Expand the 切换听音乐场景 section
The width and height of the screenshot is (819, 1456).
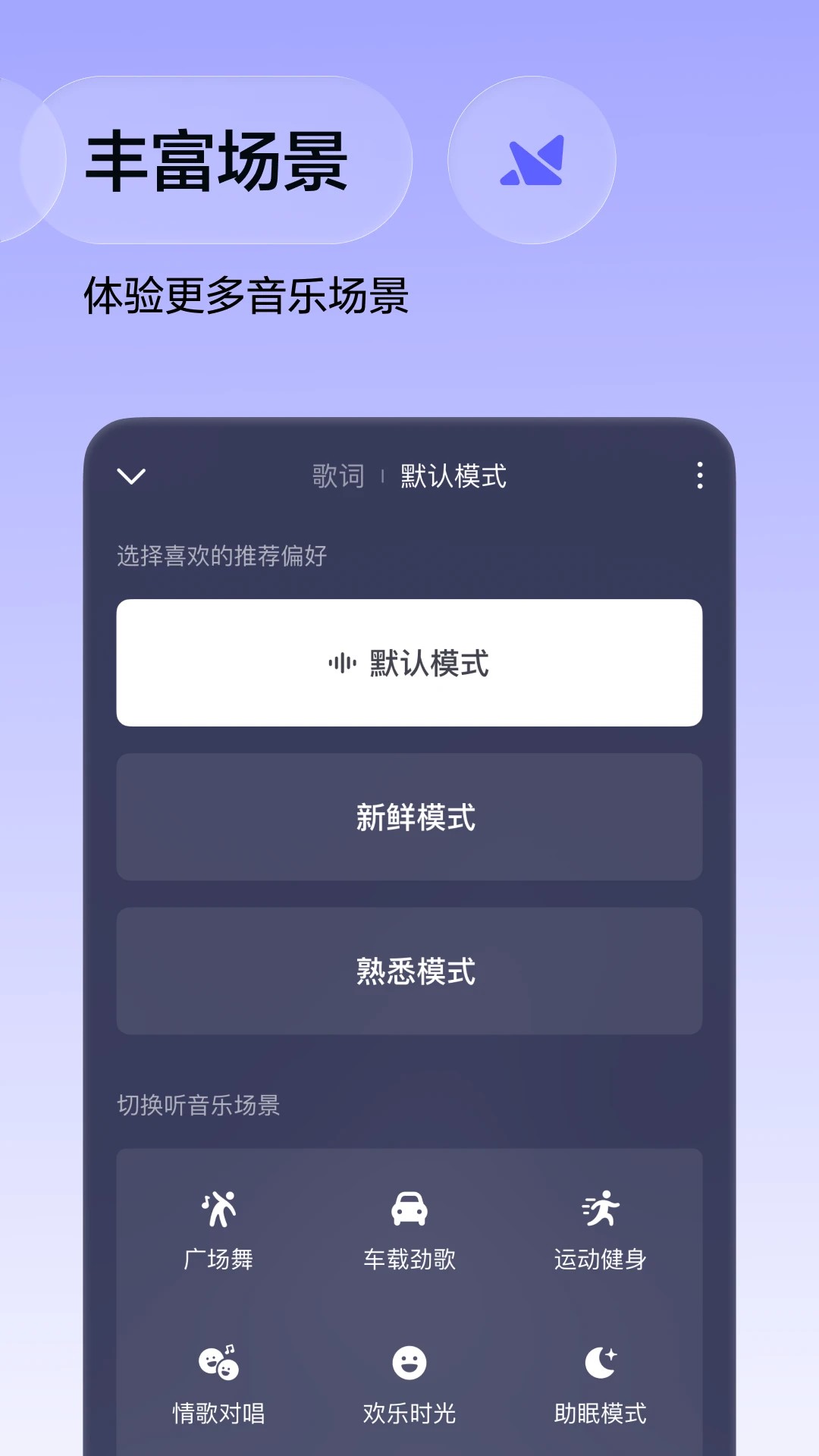[199, 1104]
